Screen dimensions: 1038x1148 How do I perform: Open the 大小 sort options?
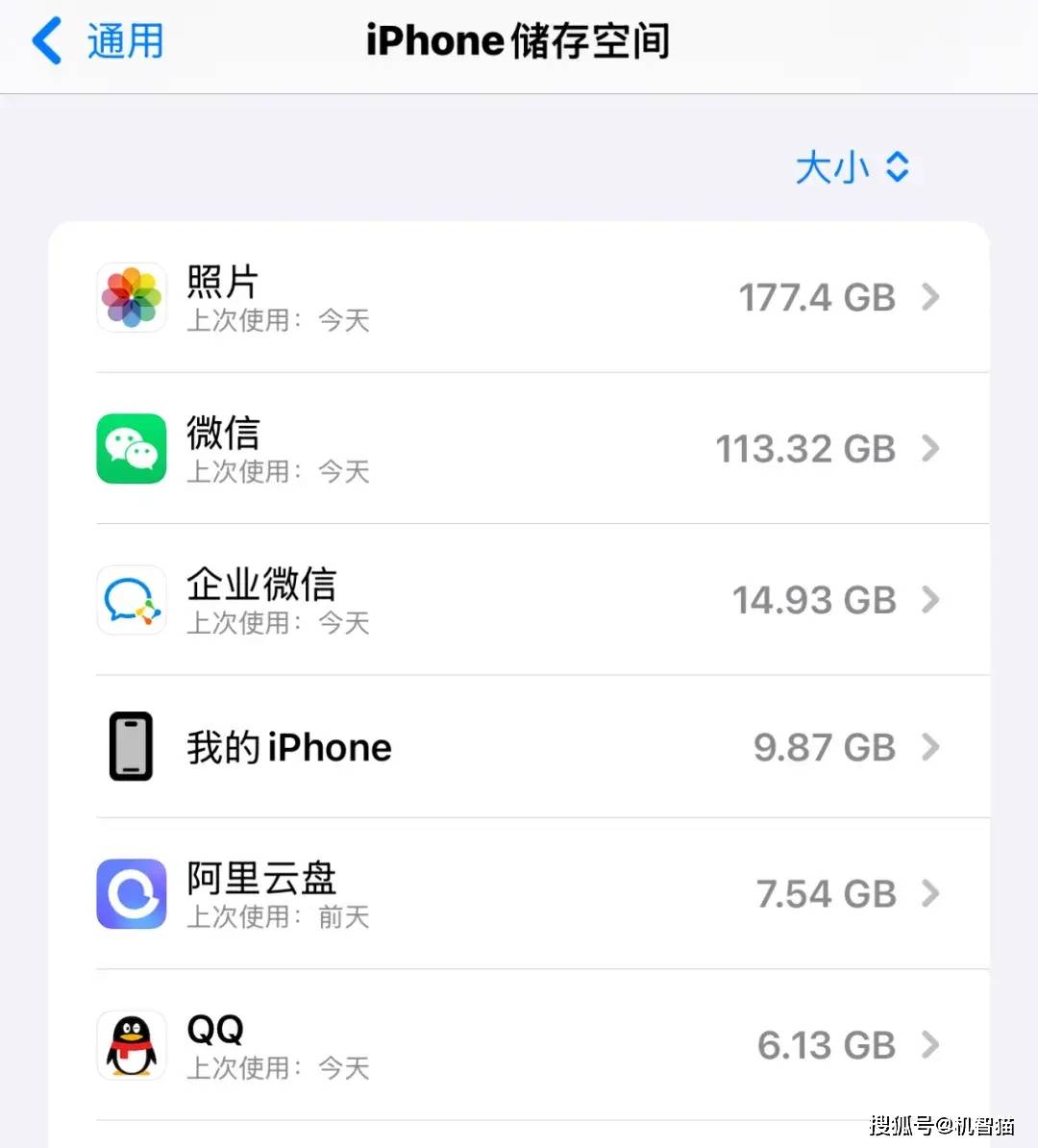(x=853, y=167)
